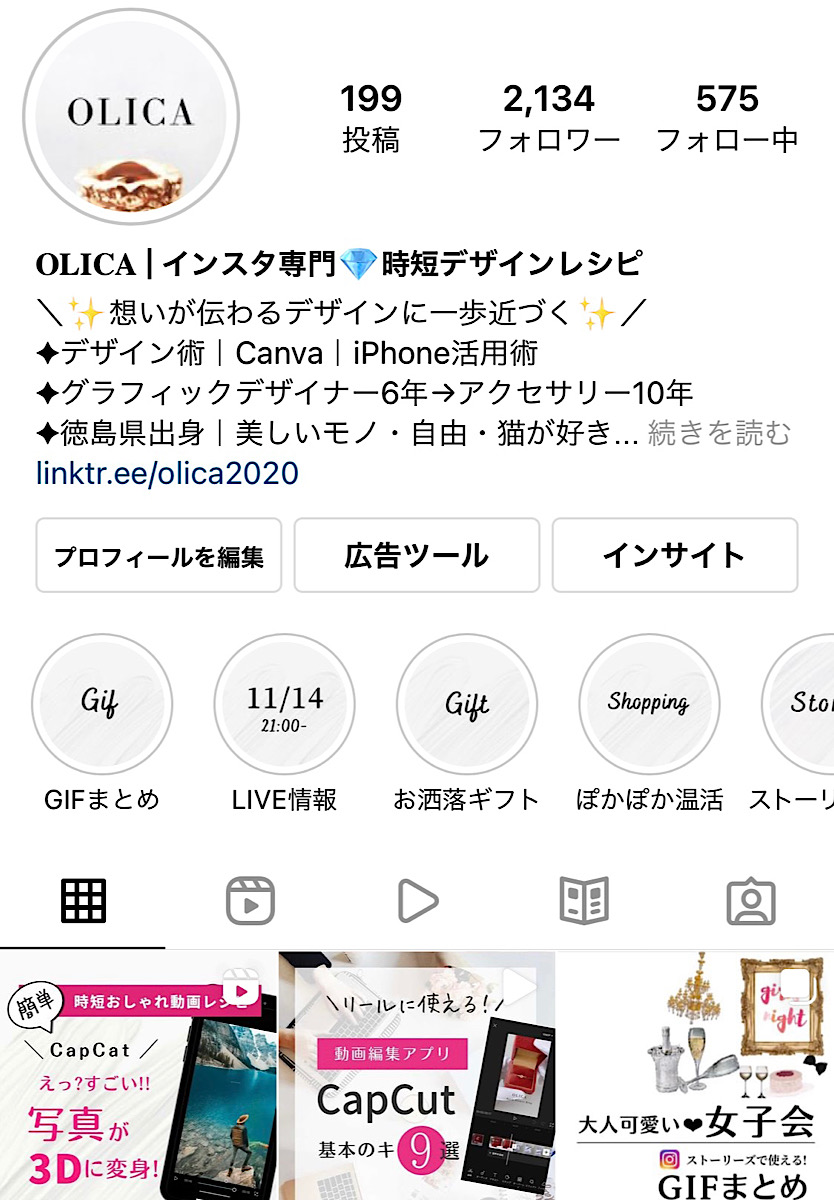
Task: Open インサイト
Action: point(674,556)
